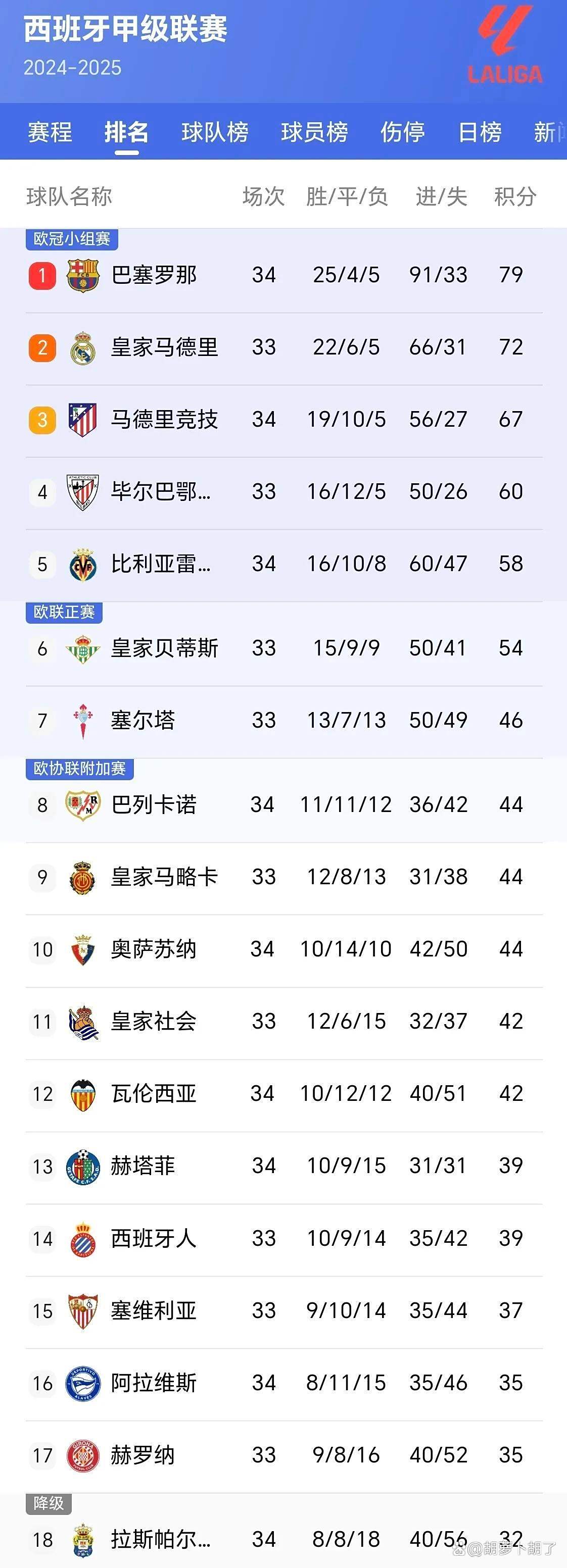Click the Sevilla club badge
The image size is (567, 1568).
coord(82,1310)
